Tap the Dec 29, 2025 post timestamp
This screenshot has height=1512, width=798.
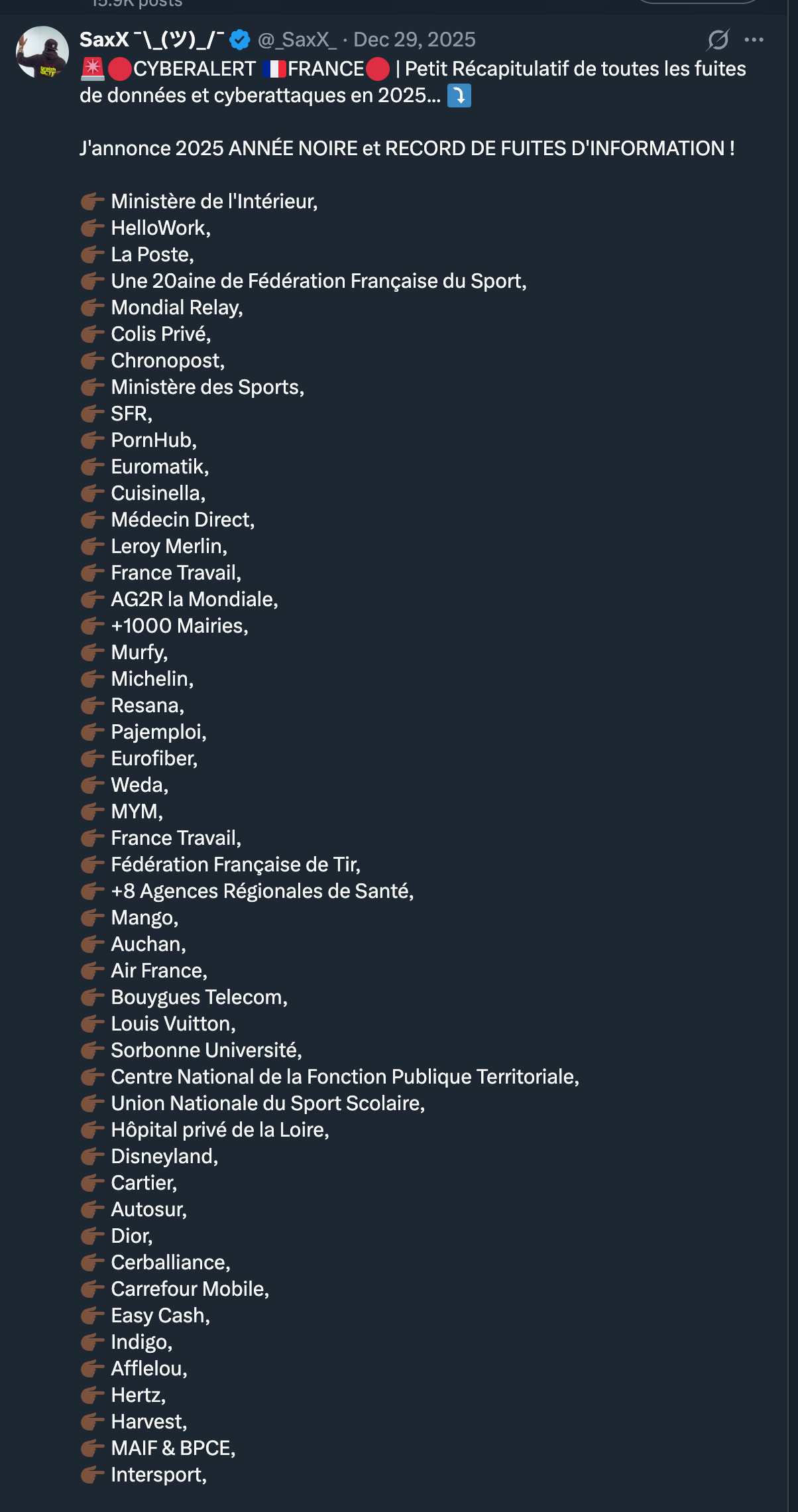[414, 40]
